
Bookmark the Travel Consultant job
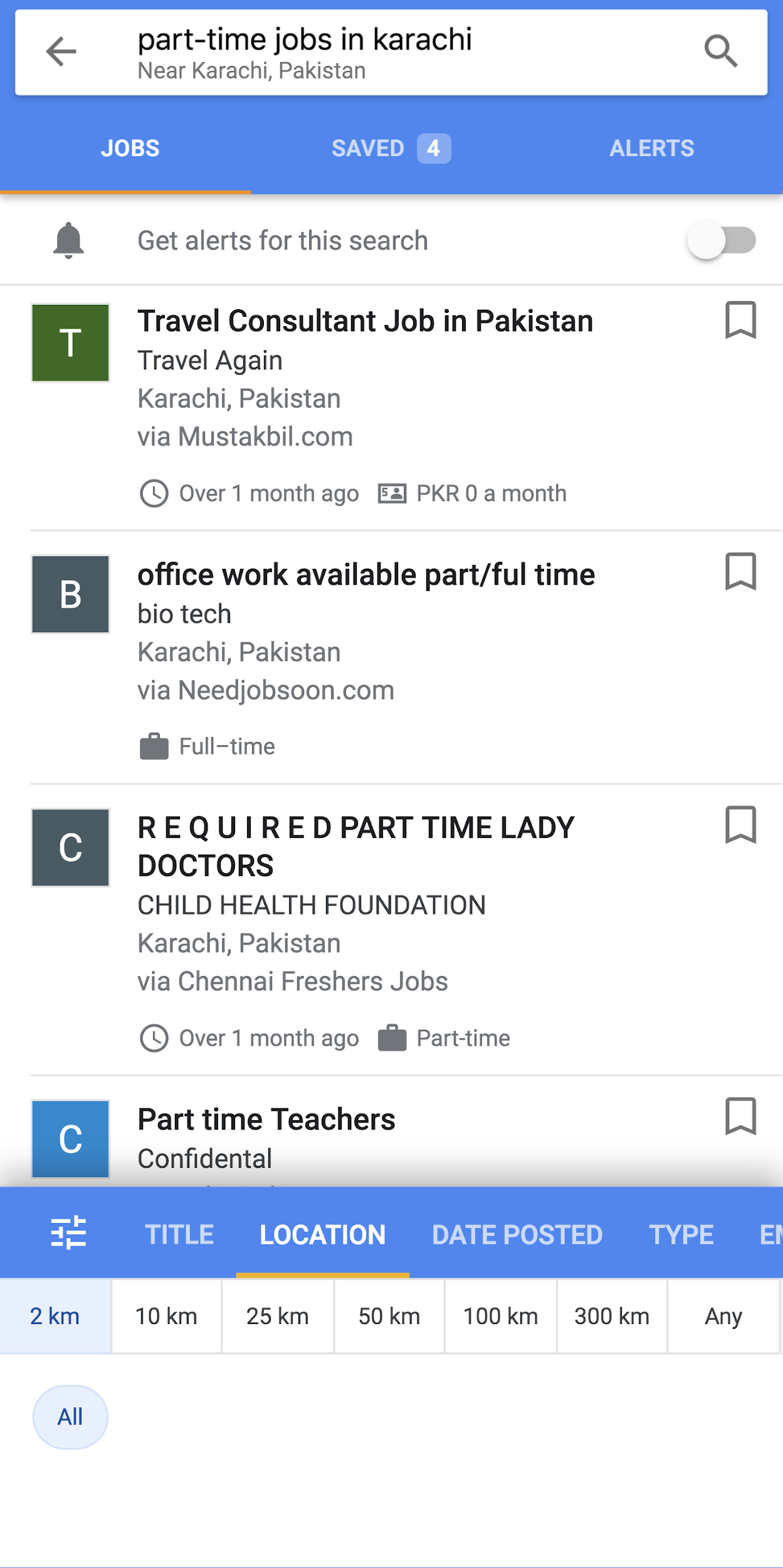coord(740,320)
